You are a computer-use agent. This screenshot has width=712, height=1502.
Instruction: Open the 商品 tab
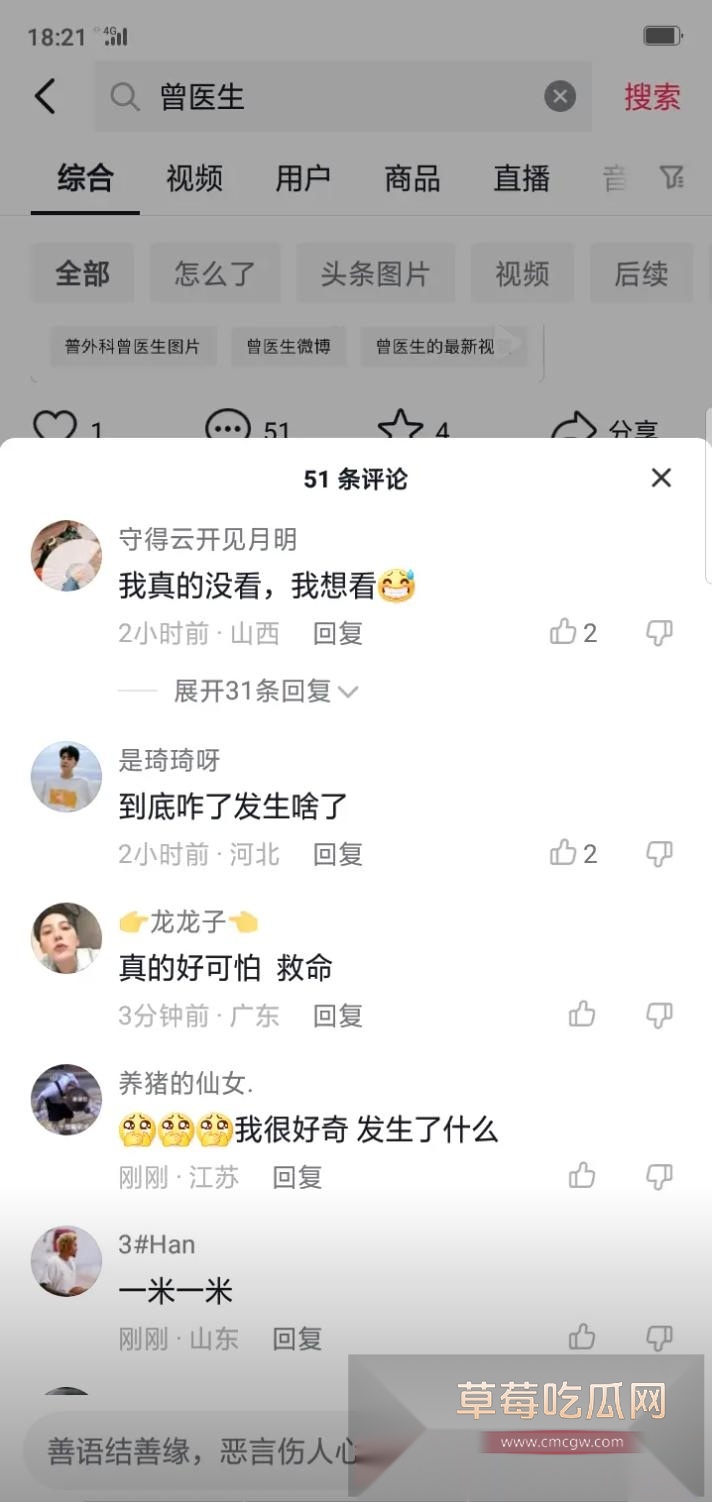412,179
